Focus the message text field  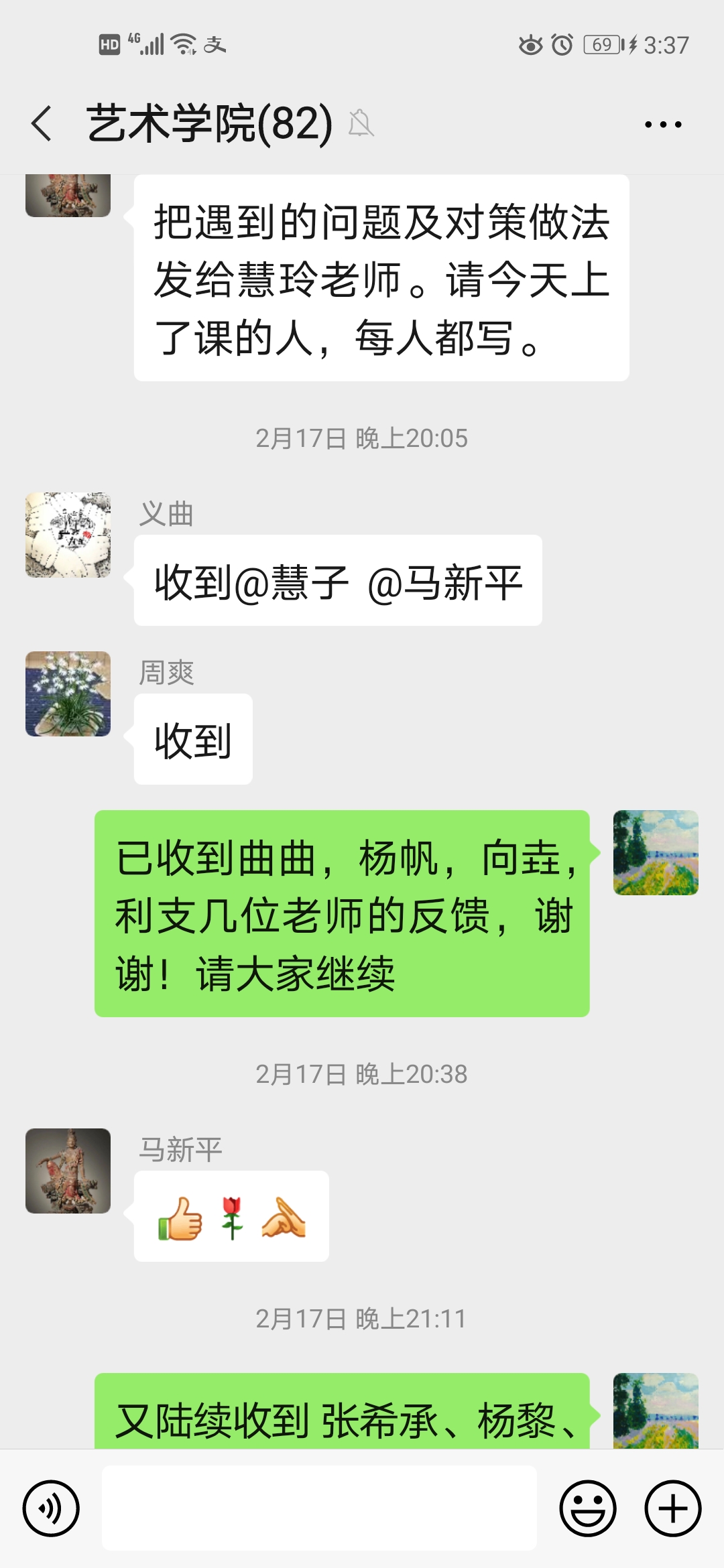click(319, 1508)
